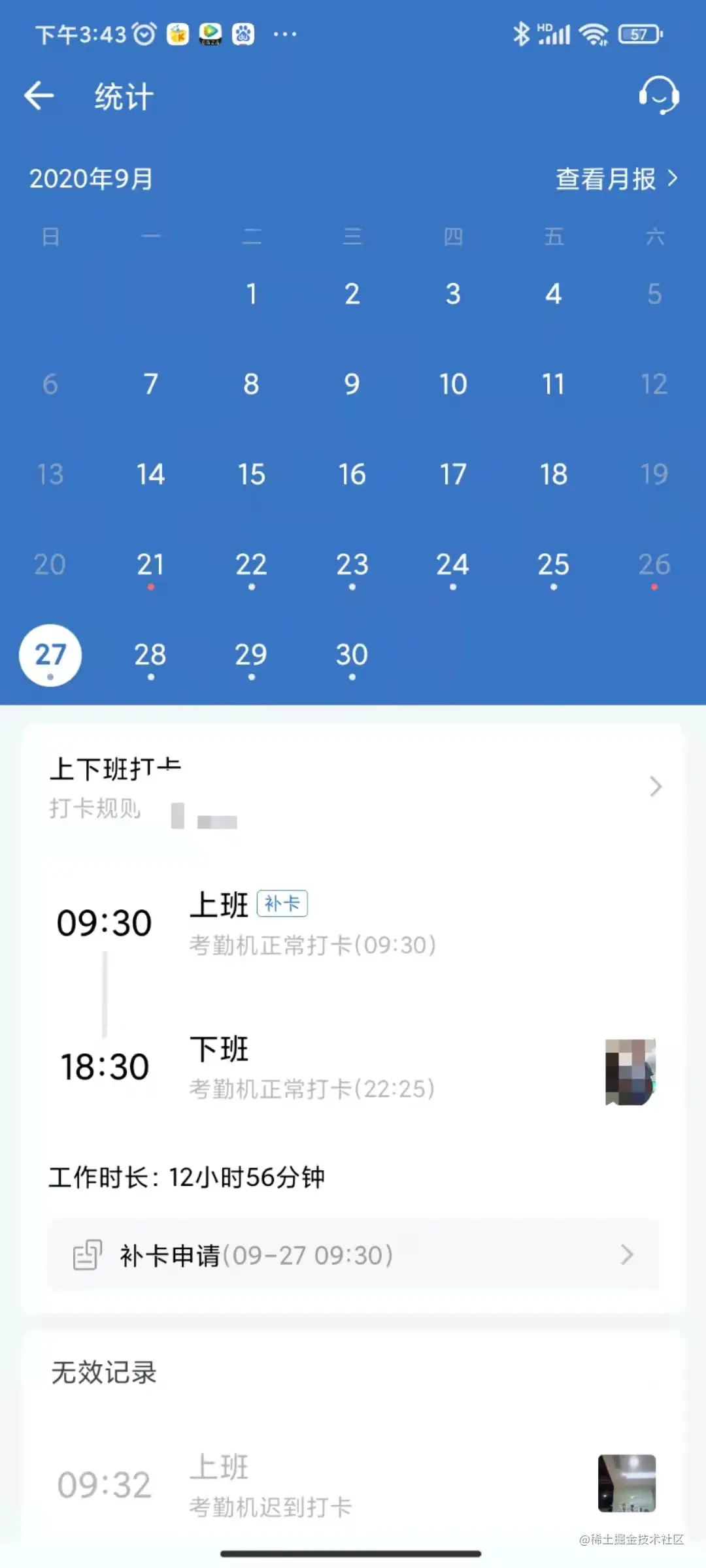Go back from the 统计 page

[39, 97]
